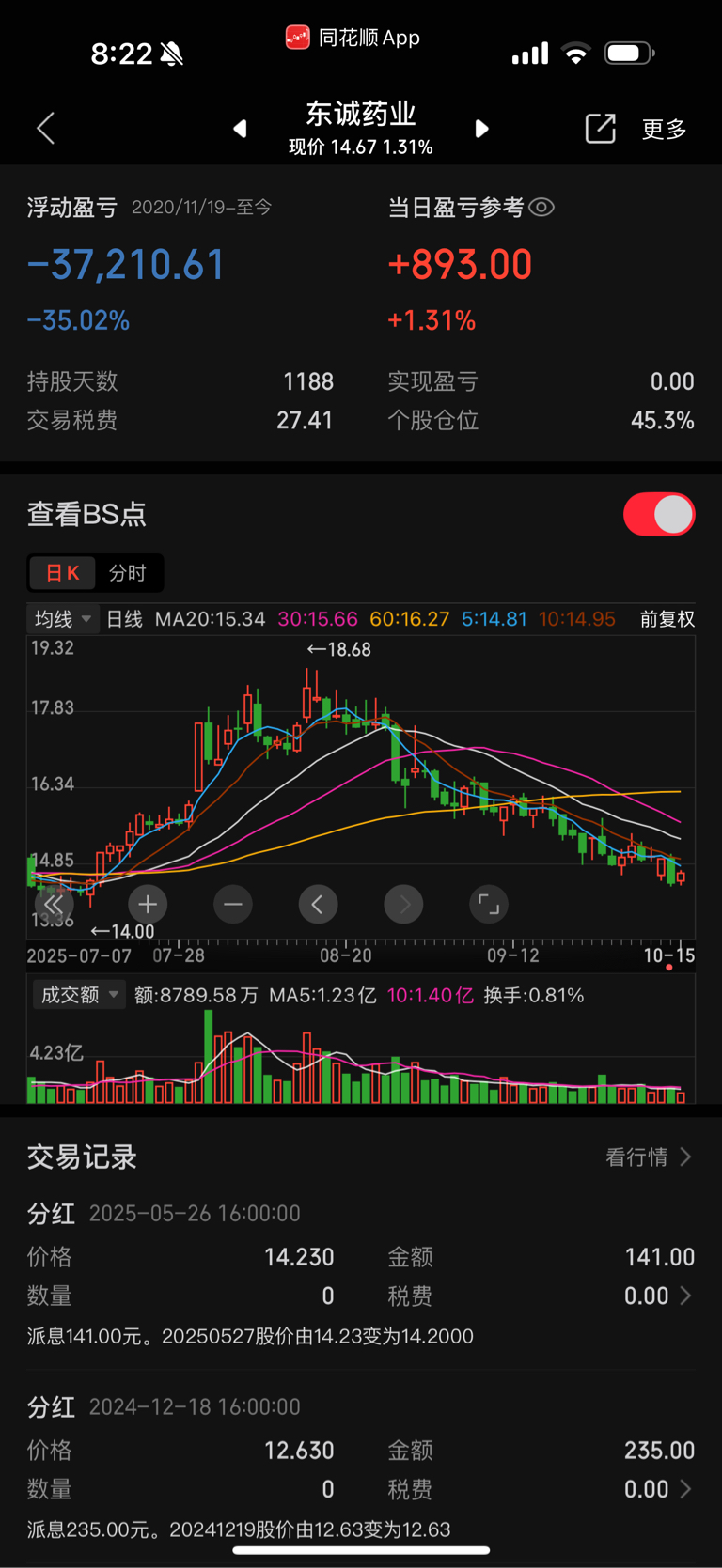Zoom in the chart with the plus button
Image resolution: width=722 pixels, height=1568 pixels.
[x=148, y=905]
